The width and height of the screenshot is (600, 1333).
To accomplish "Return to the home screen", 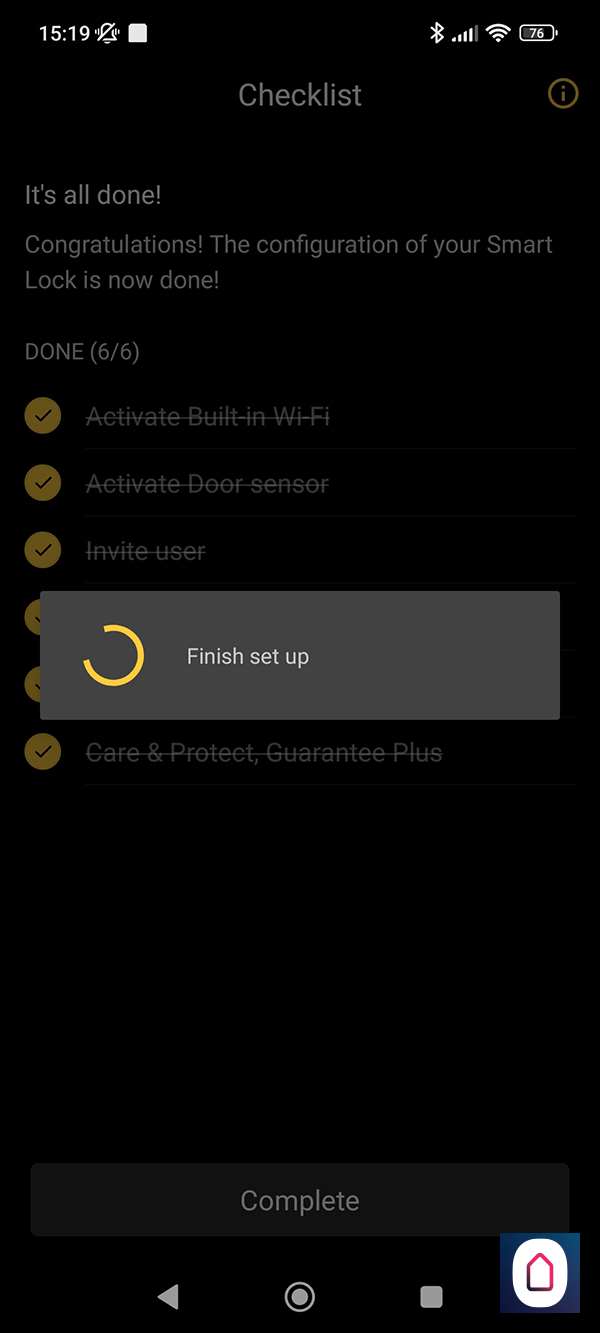I will click(299, 1297).
